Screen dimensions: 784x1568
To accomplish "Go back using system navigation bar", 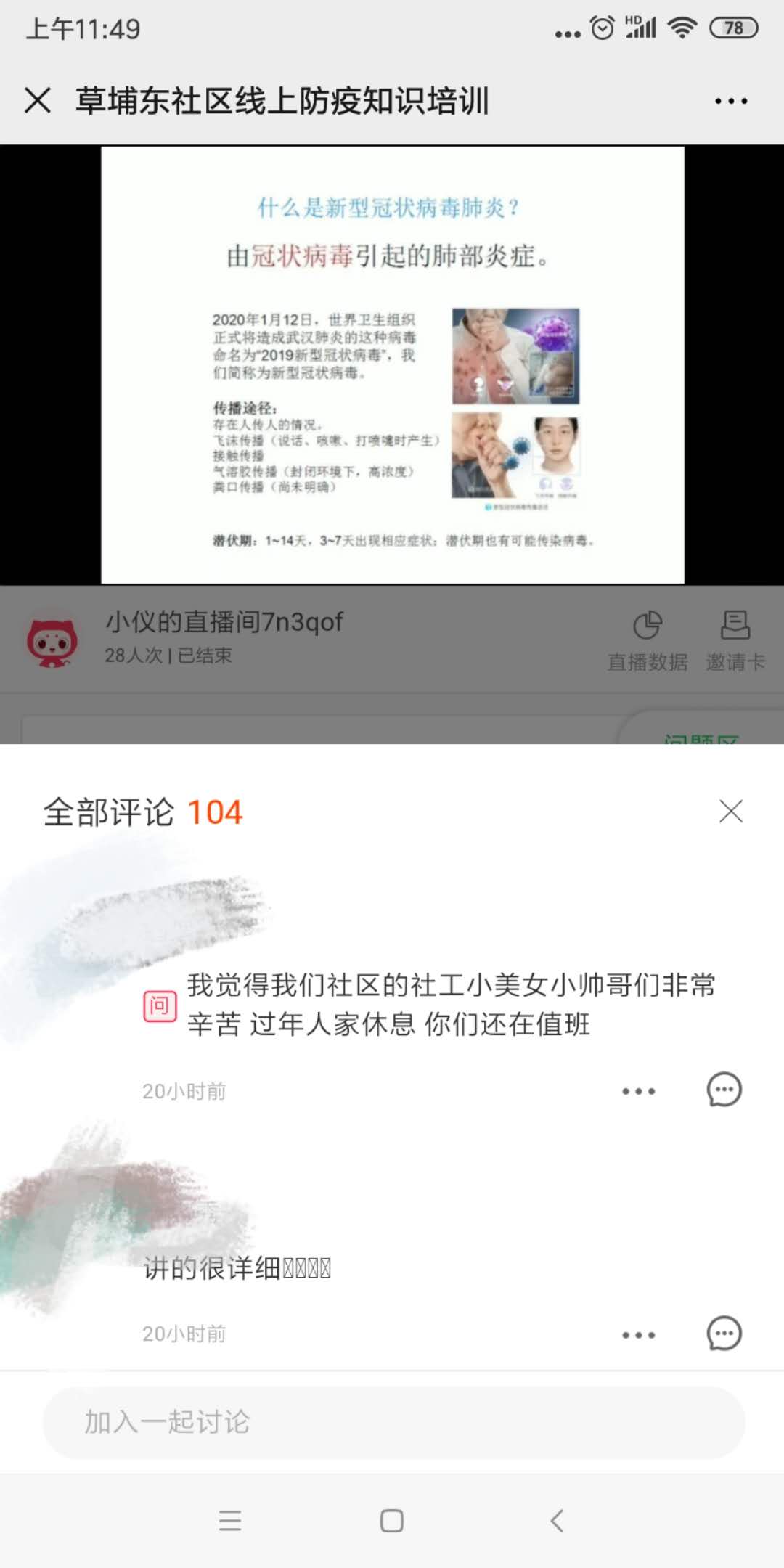I will (557, 1520).
